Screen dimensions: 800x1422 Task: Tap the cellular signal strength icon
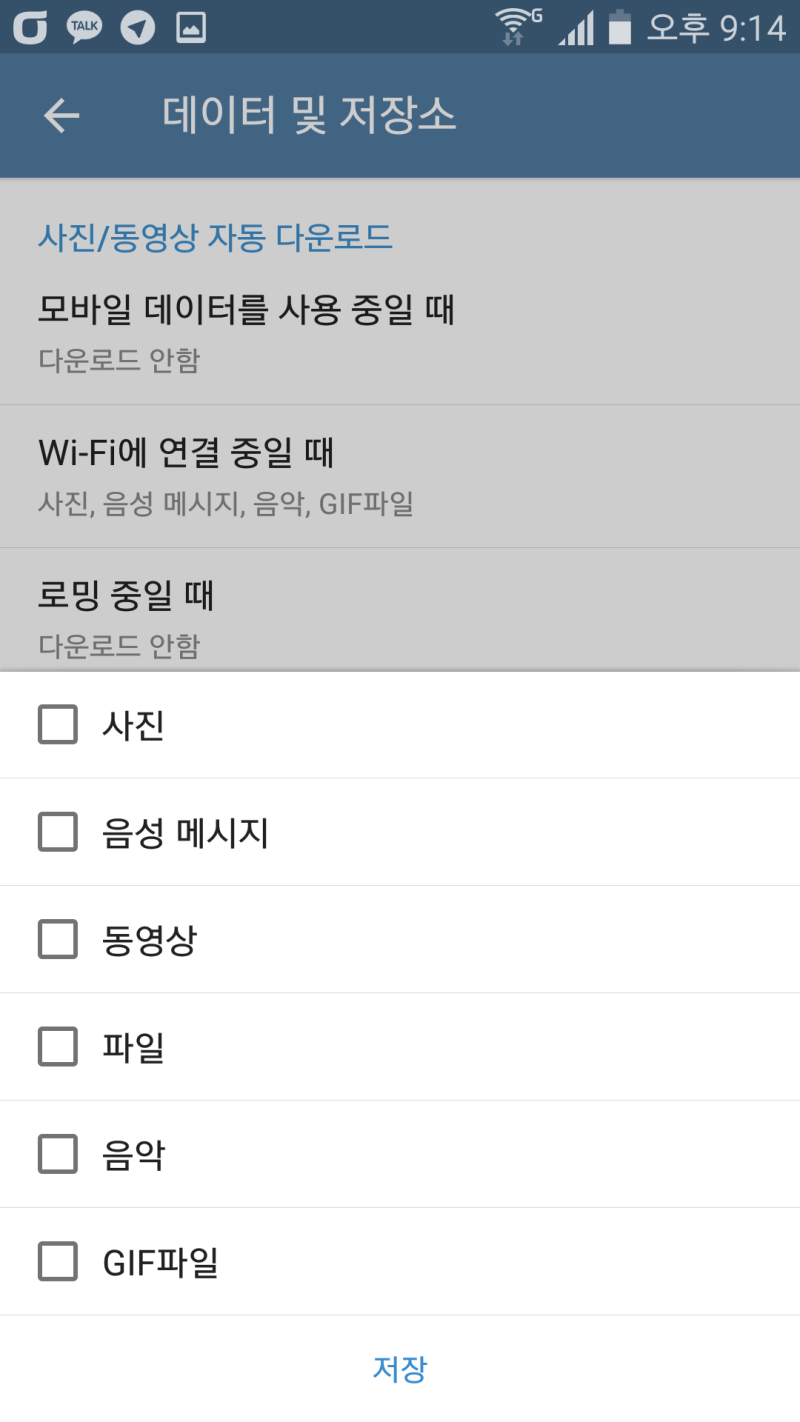tap(577, 27)
